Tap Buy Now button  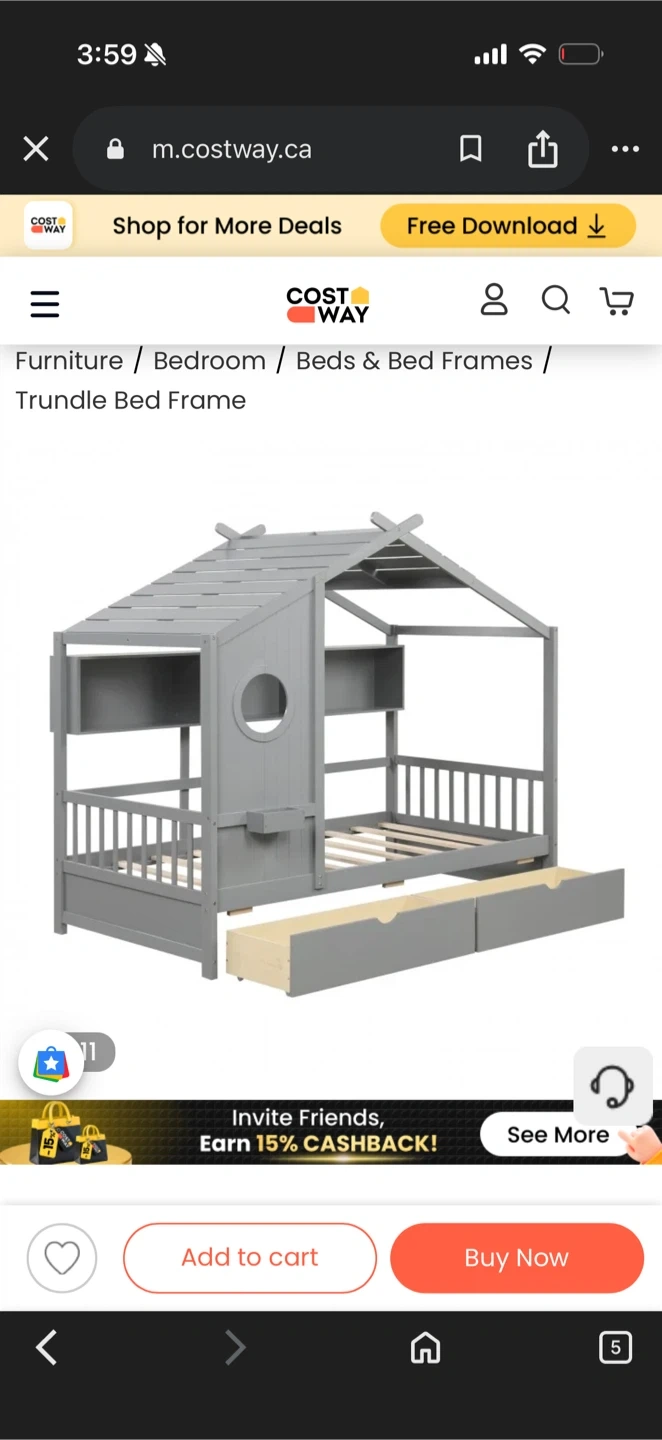(x=516, y=1258)
